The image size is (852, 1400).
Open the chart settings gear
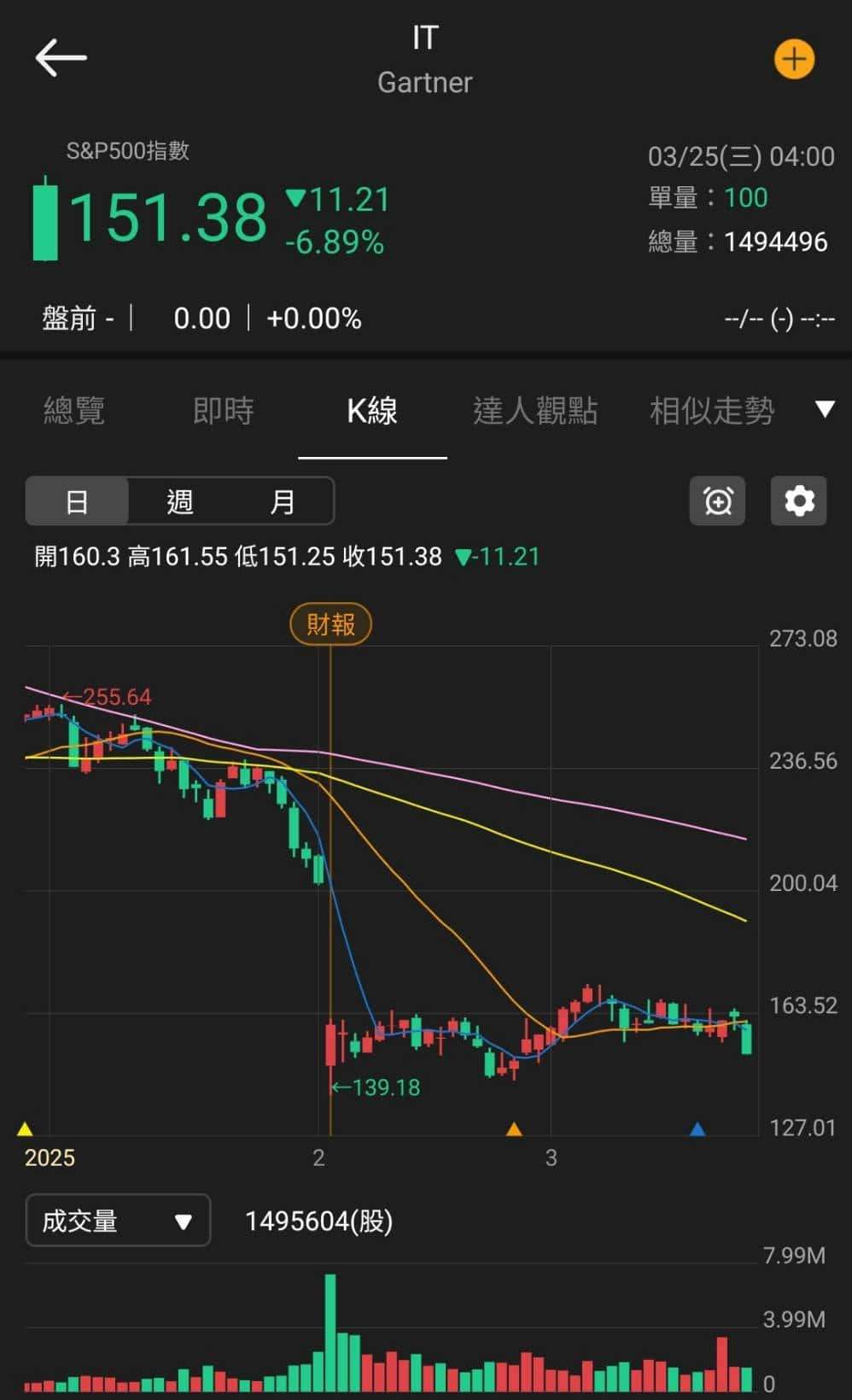(x=797, y=501)
